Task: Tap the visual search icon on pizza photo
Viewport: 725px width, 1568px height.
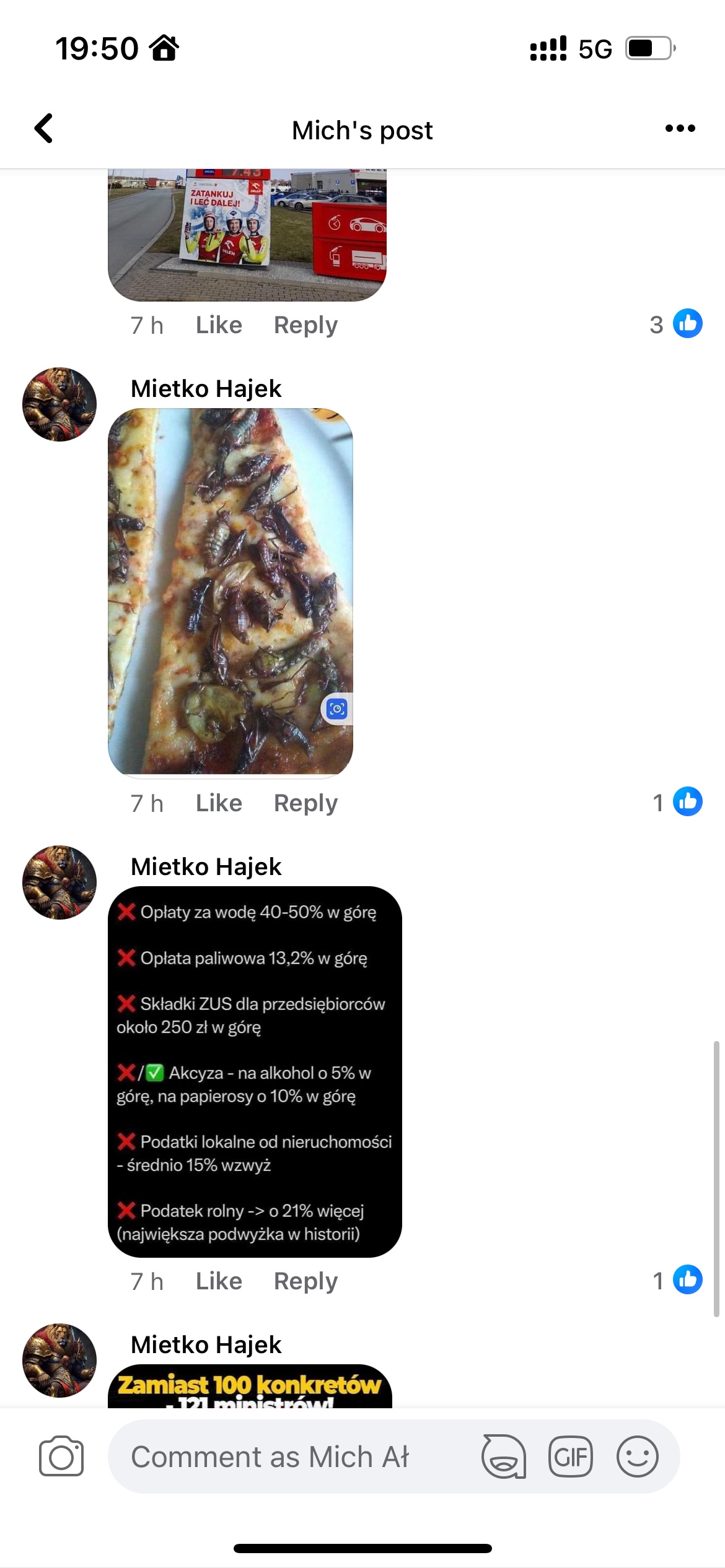Action: [336, 709]
